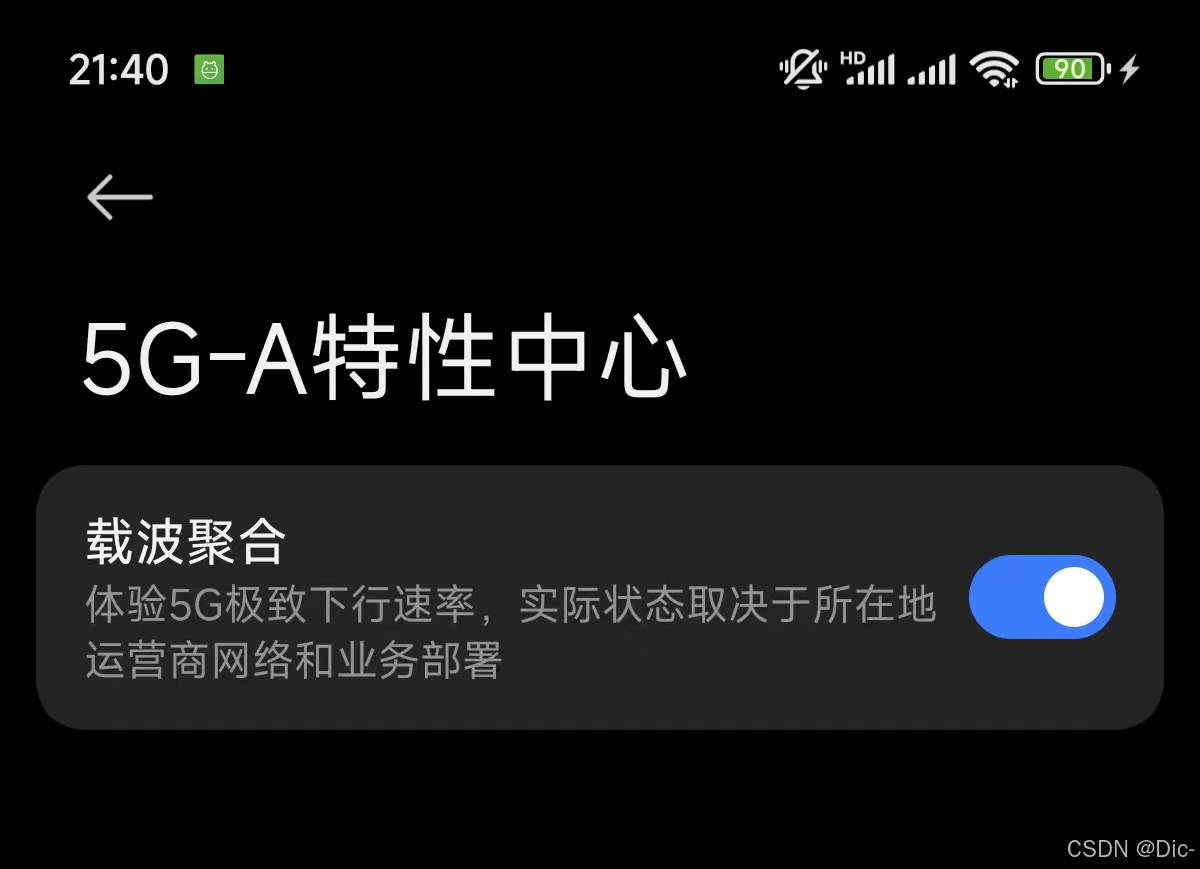Go back using the top-left back arrow
This screenshot has height=869, width=1200.
click(119, 197)
